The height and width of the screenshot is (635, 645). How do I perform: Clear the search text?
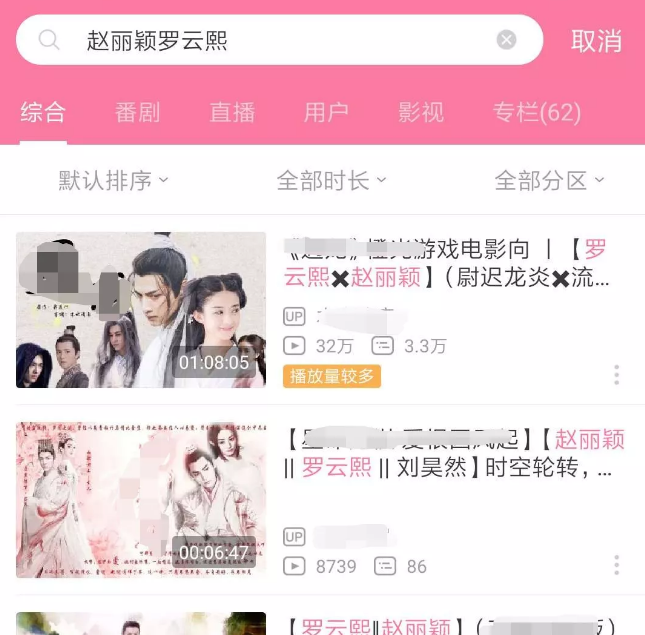(x=507, y=40)
